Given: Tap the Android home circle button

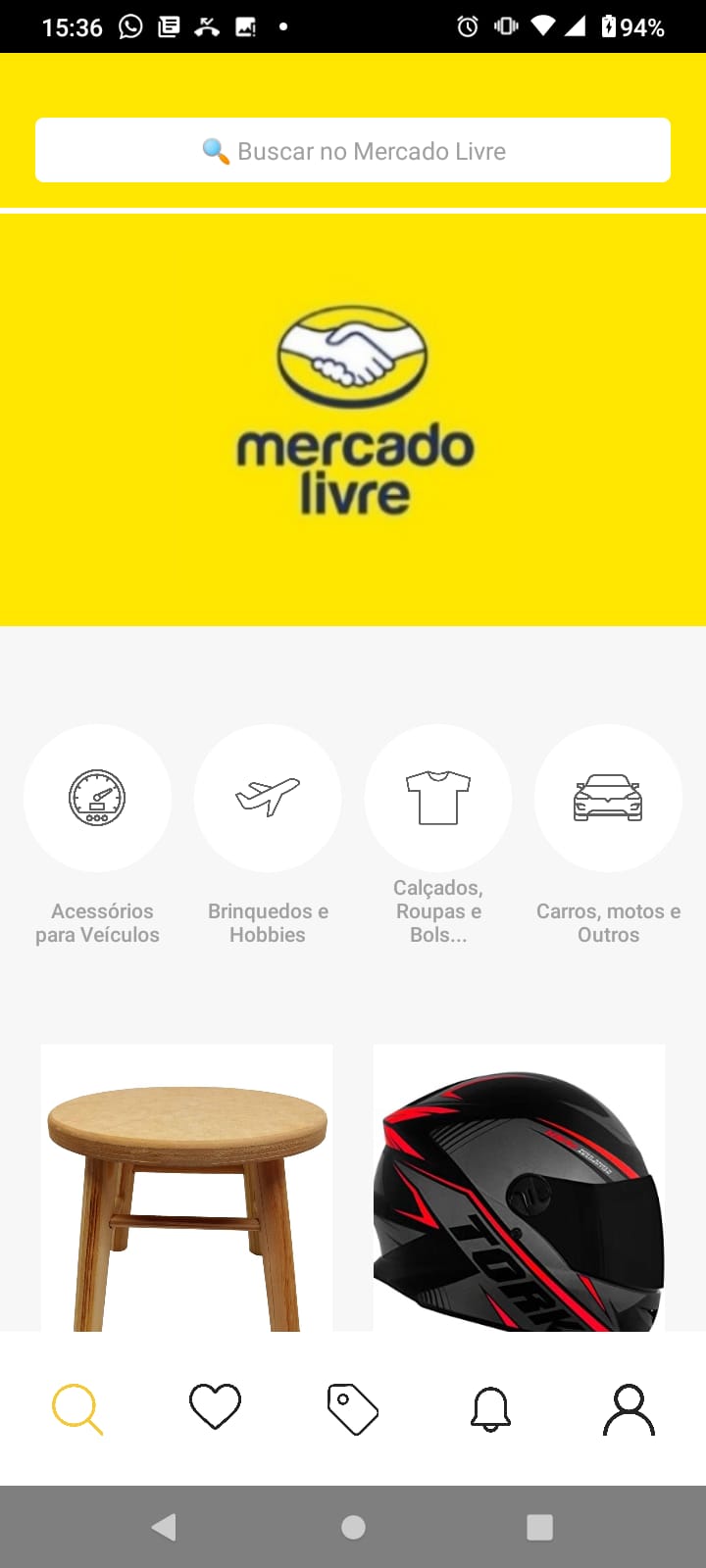Looking at the screenshot, I should [353, 1525].
